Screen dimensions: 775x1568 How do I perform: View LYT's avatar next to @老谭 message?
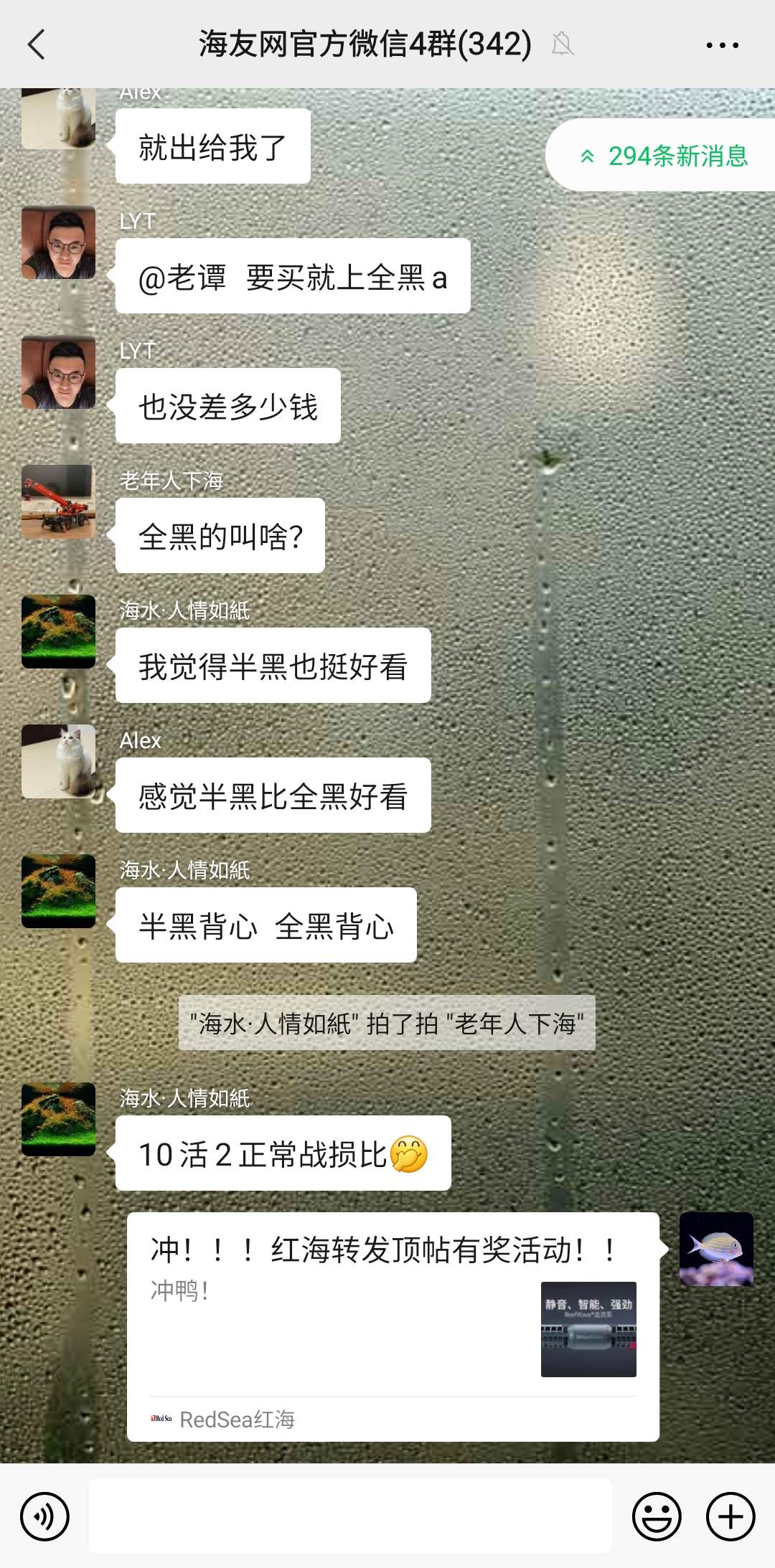[x=58, y=242]
